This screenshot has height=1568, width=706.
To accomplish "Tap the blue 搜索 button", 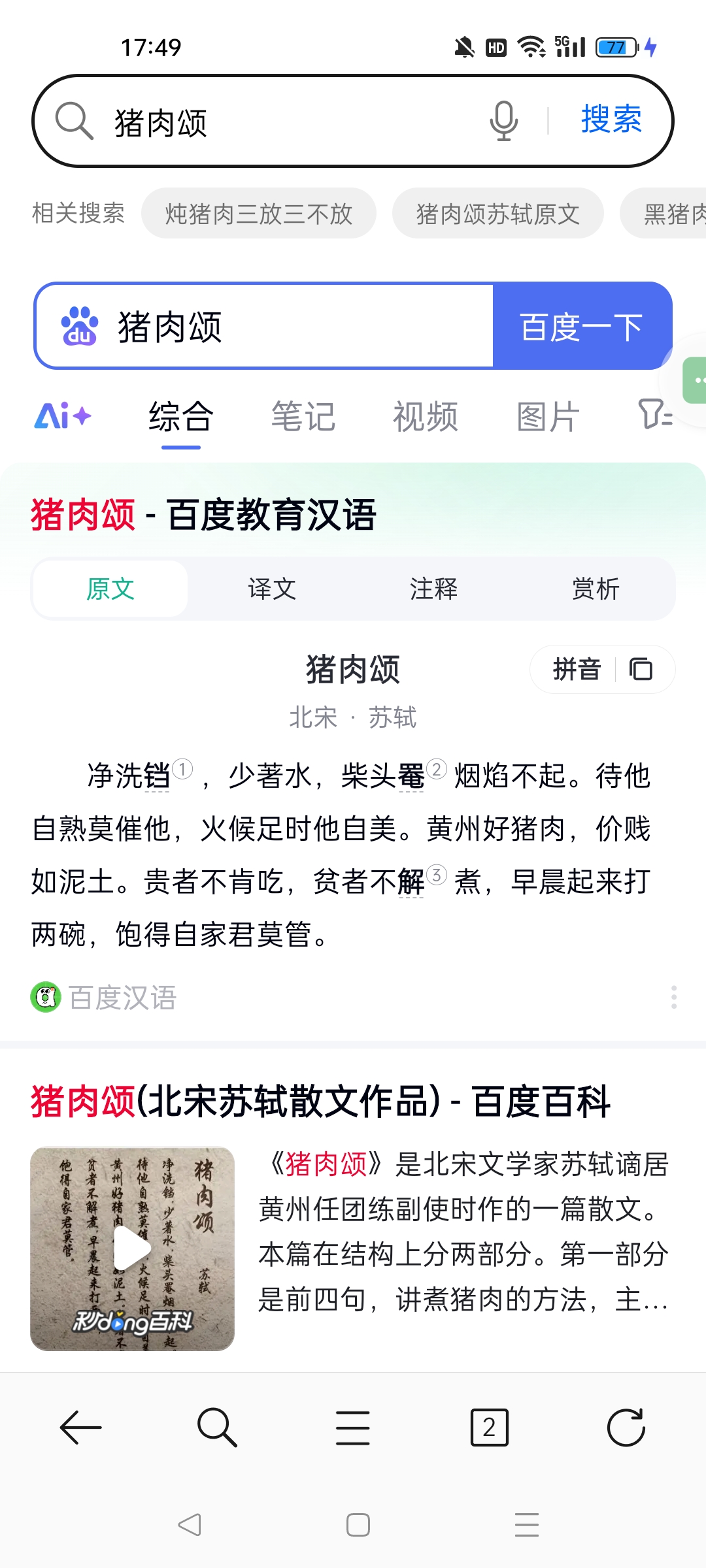I will [x=611, y=120].
